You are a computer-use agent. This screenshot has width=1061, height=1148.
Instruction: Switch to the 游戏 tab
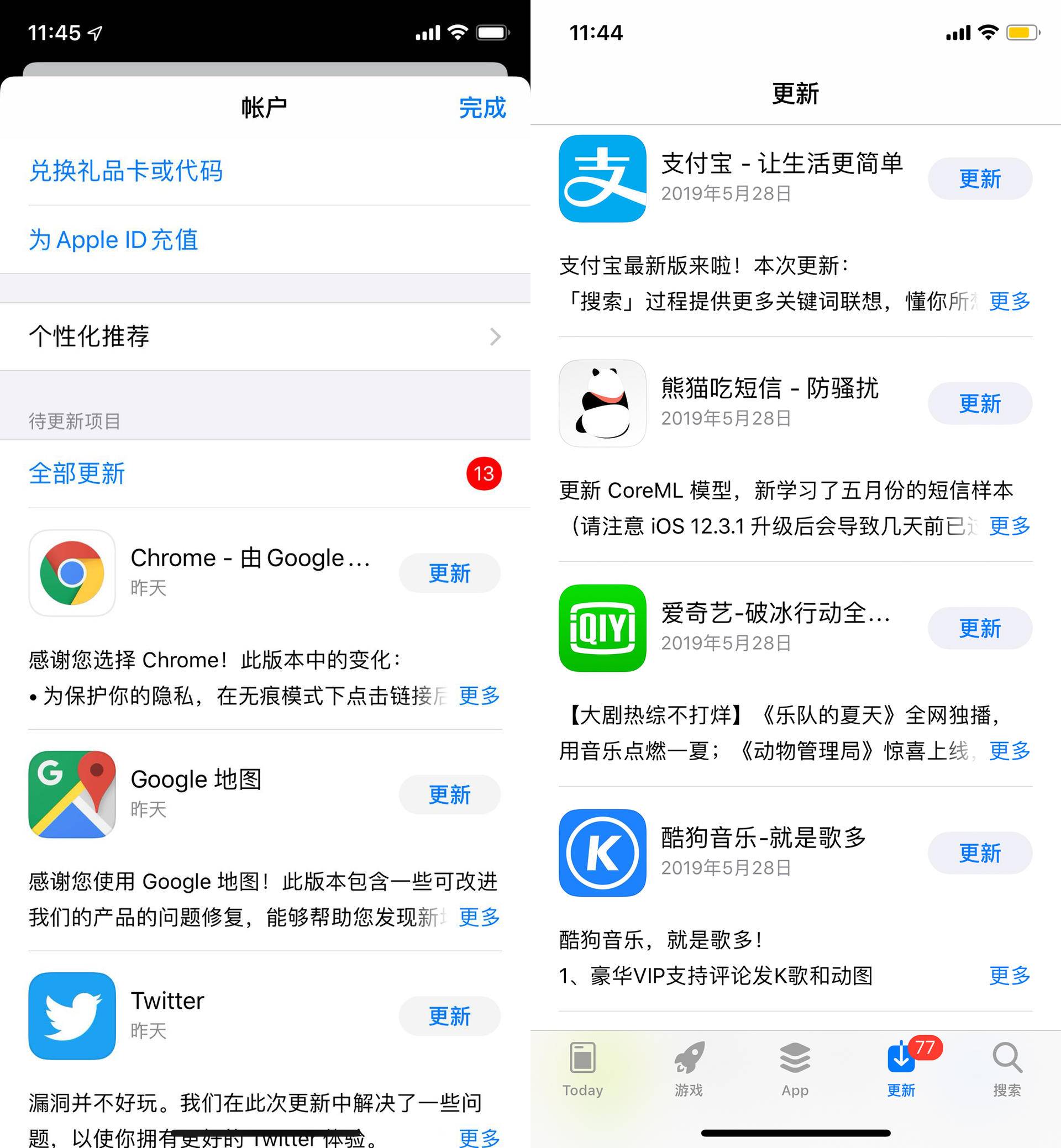point(689,1069)
